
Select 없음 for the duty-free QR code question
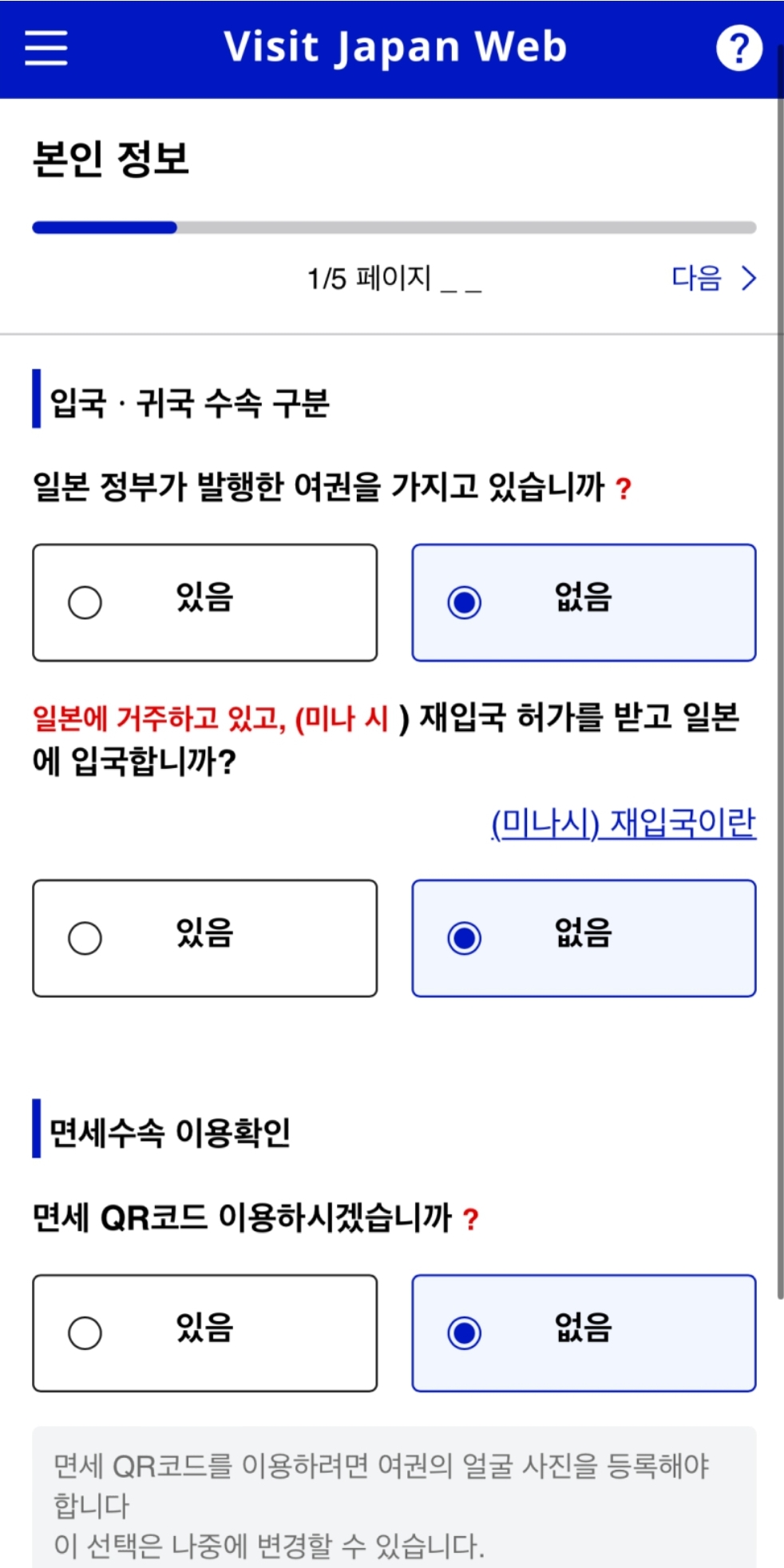click(x=584, y=1332)
